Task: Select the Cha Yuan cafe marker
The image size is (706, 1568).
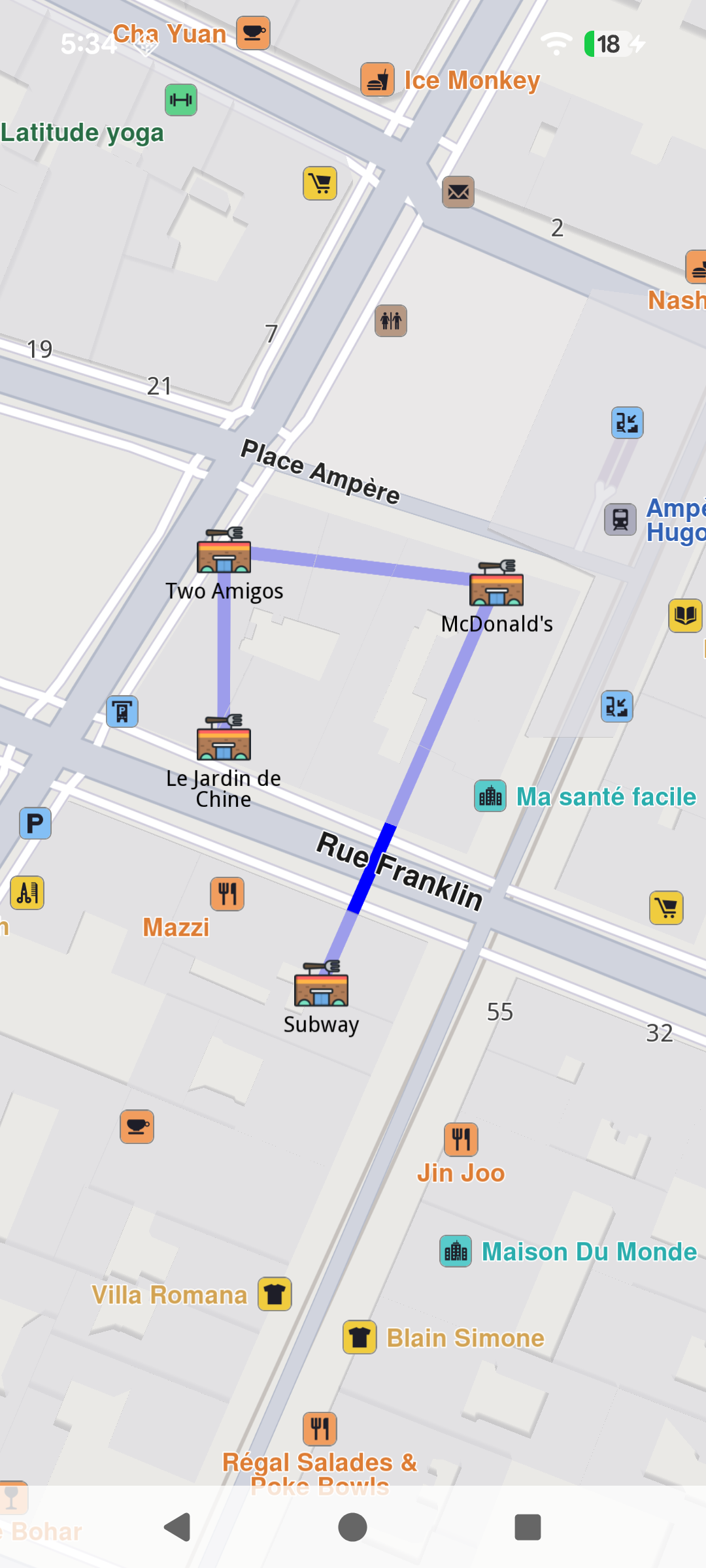Action: (253, 33)
